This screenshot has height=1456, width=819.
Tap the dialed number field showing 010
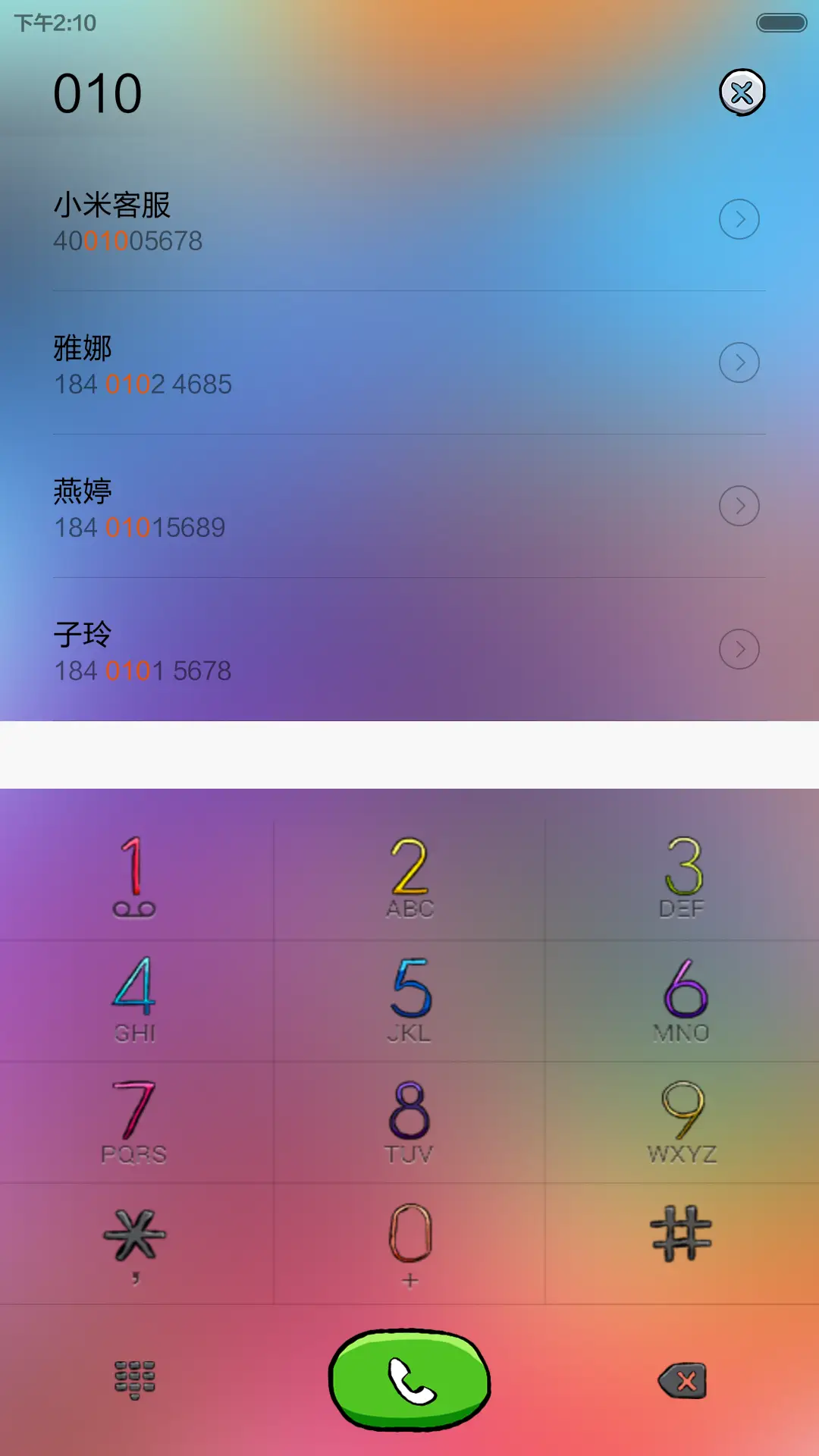pos(97,92)
